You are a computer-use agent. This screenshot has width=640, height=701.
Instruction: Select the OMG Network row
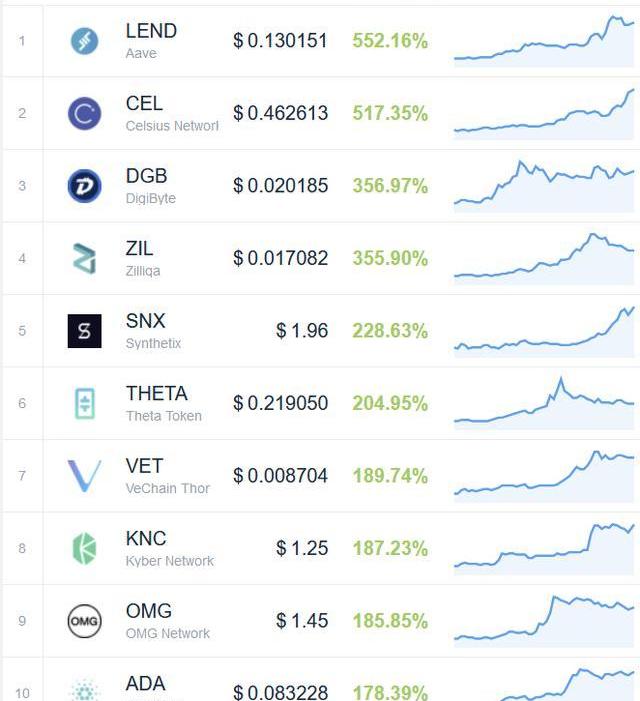[x=149, y=620]
